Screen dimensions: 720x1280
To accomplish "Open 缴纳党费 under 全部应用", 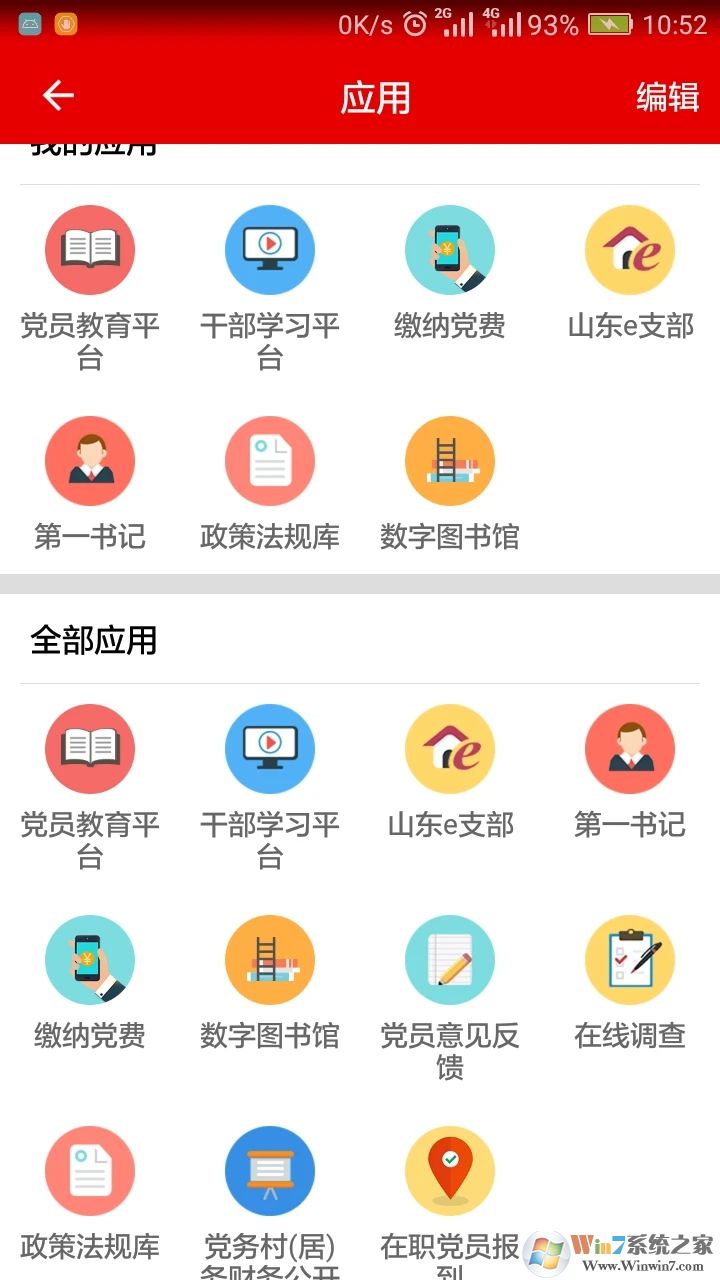I will click(90, 960).
